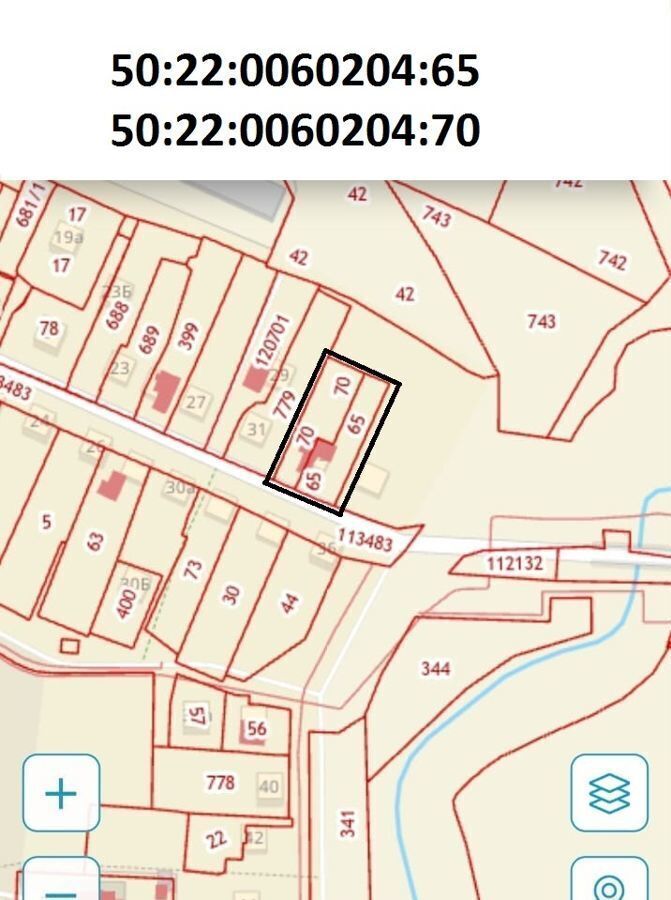Open the map layers selector
The width and height of the screenshot is (671, 900).
609,793
